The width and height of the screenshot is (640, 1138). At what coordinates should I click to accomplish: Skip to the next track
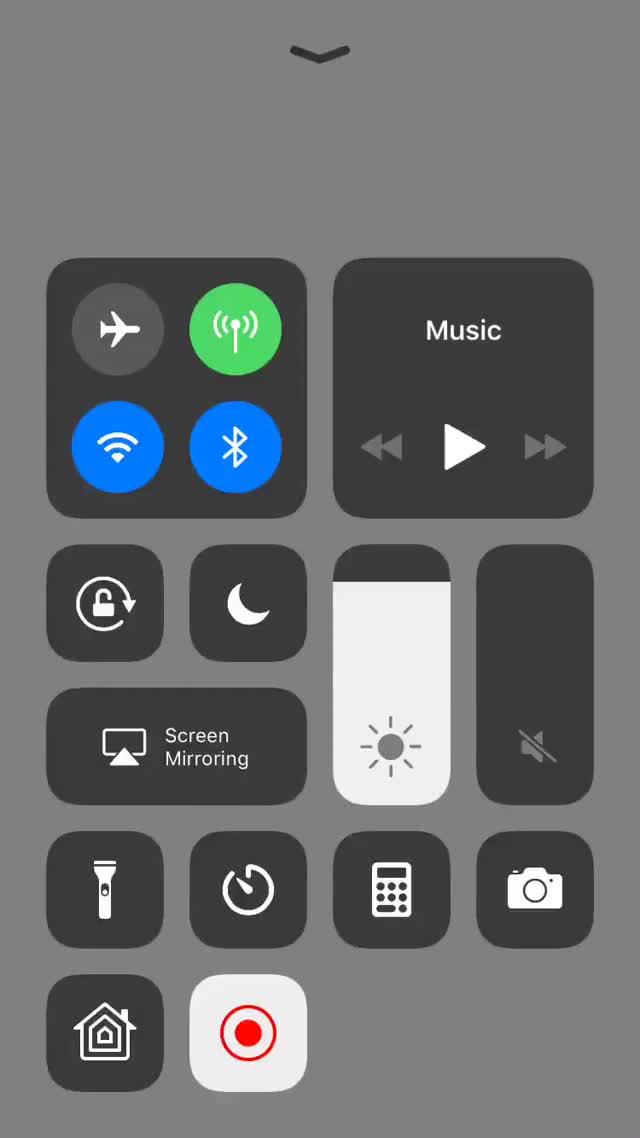pos(545,447)
